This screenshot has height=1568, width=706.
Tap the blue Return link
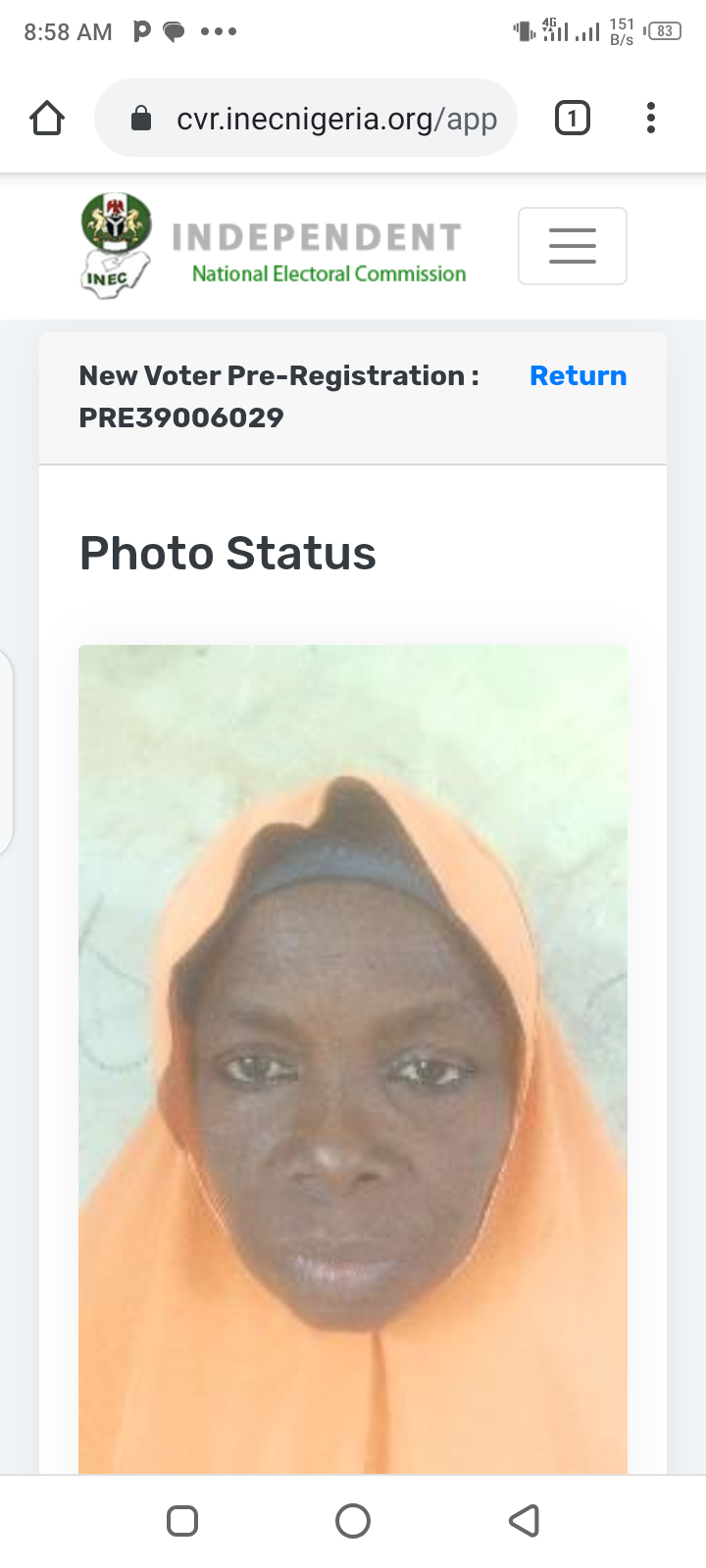tap(578, 376)
